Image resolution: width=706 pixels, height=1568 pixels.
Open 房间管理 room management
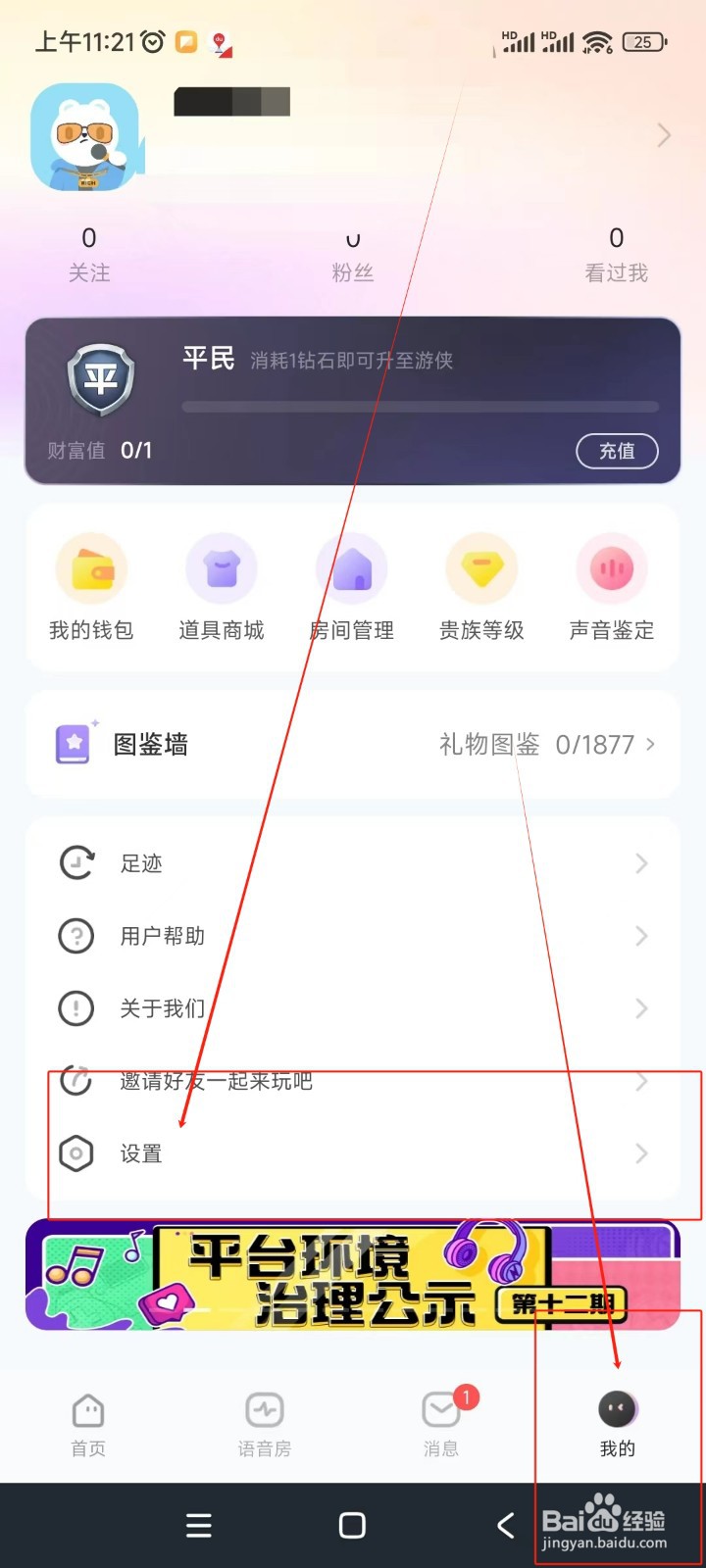[352, 586]
